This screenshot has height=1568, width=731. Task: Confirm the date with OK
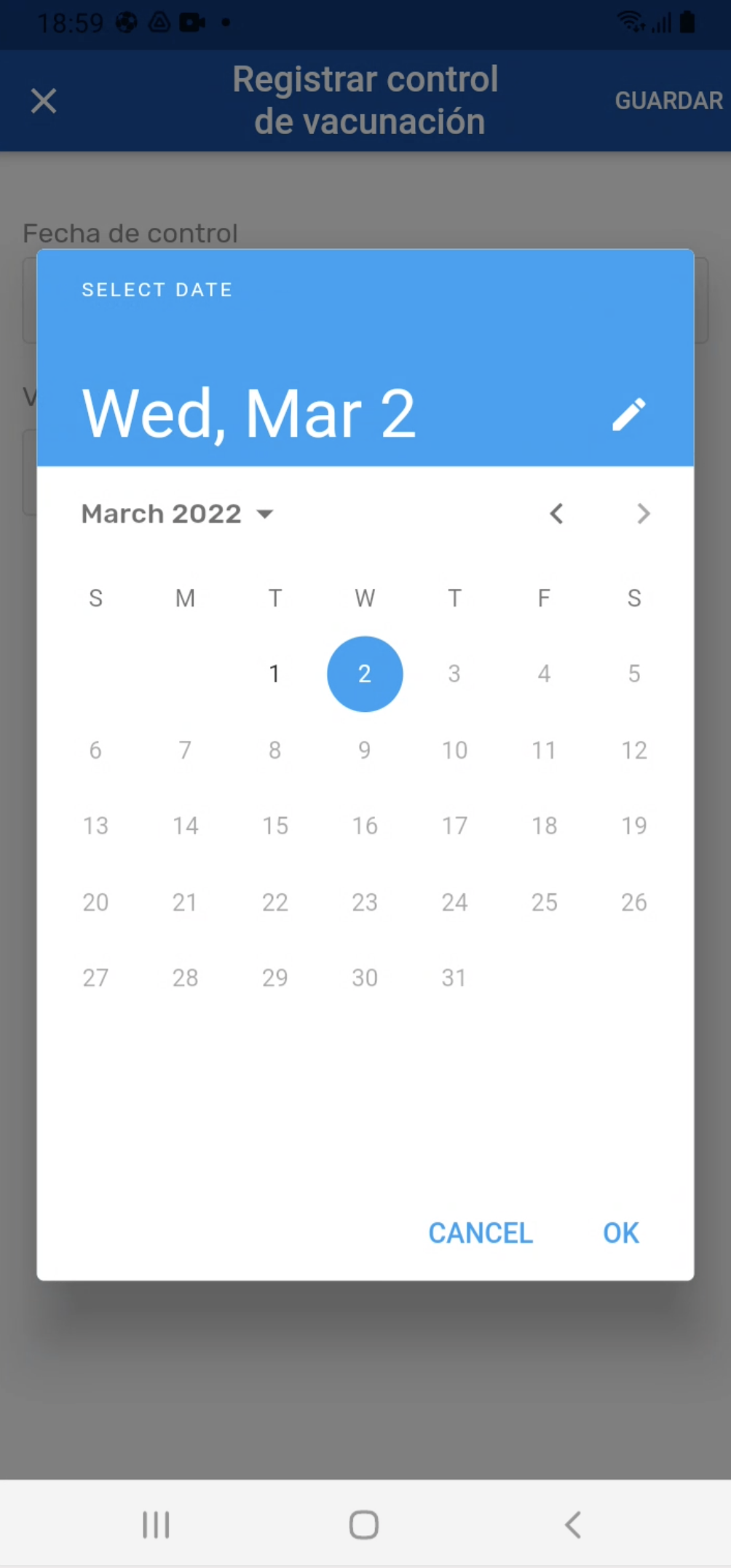pyautogui.click(x=620, y=1233)
